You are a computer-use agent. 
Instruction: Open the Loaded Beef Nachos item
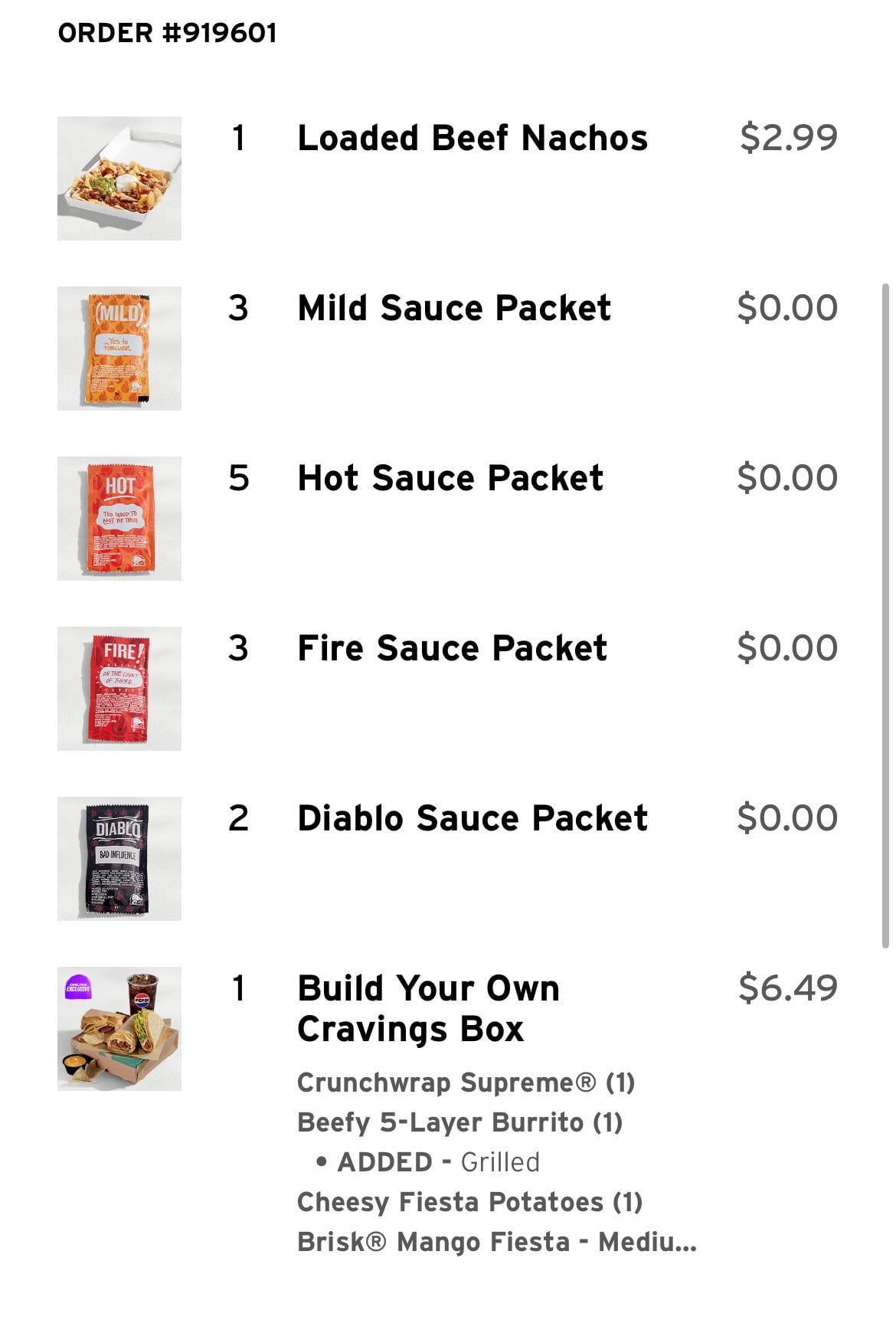[x=472, y=139]
